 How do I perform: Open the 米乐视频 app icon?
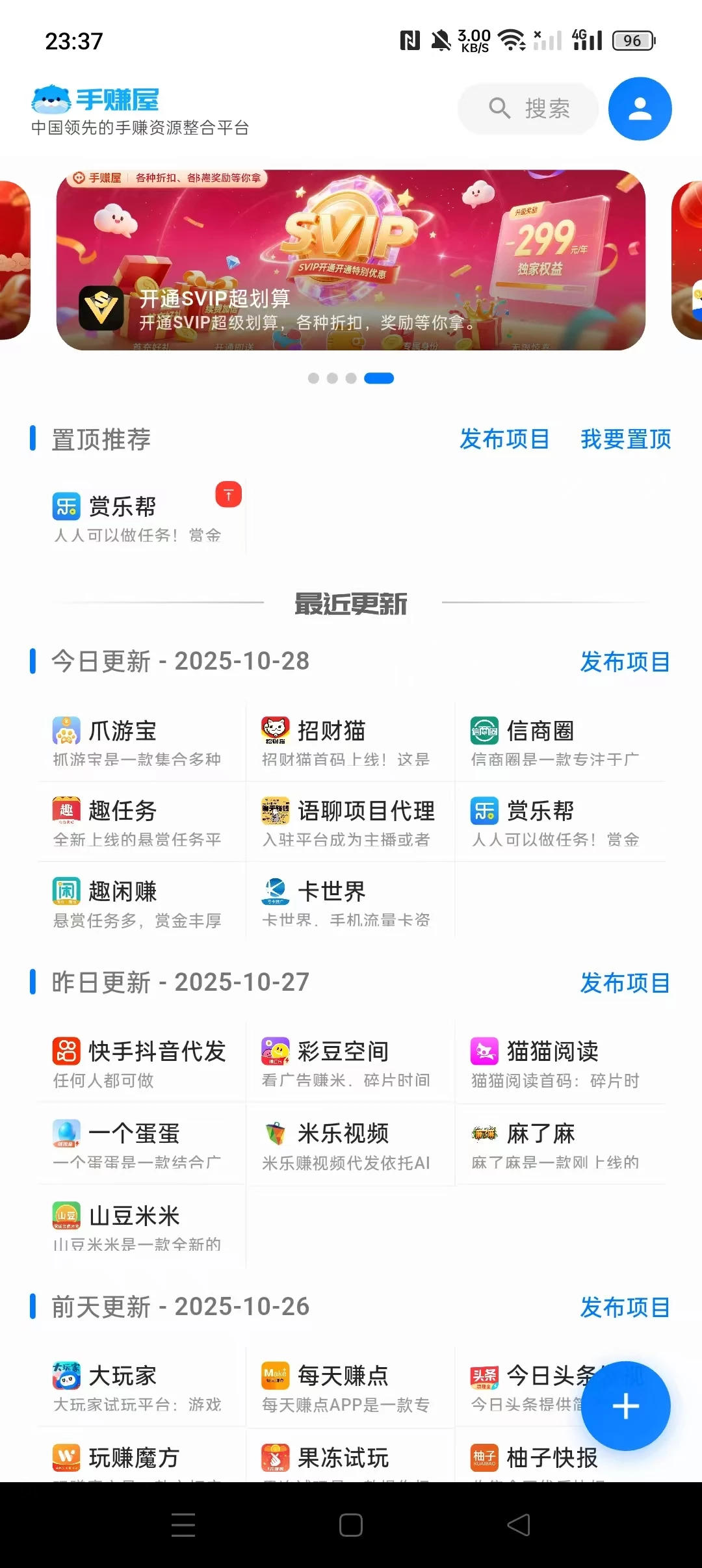276,1132
